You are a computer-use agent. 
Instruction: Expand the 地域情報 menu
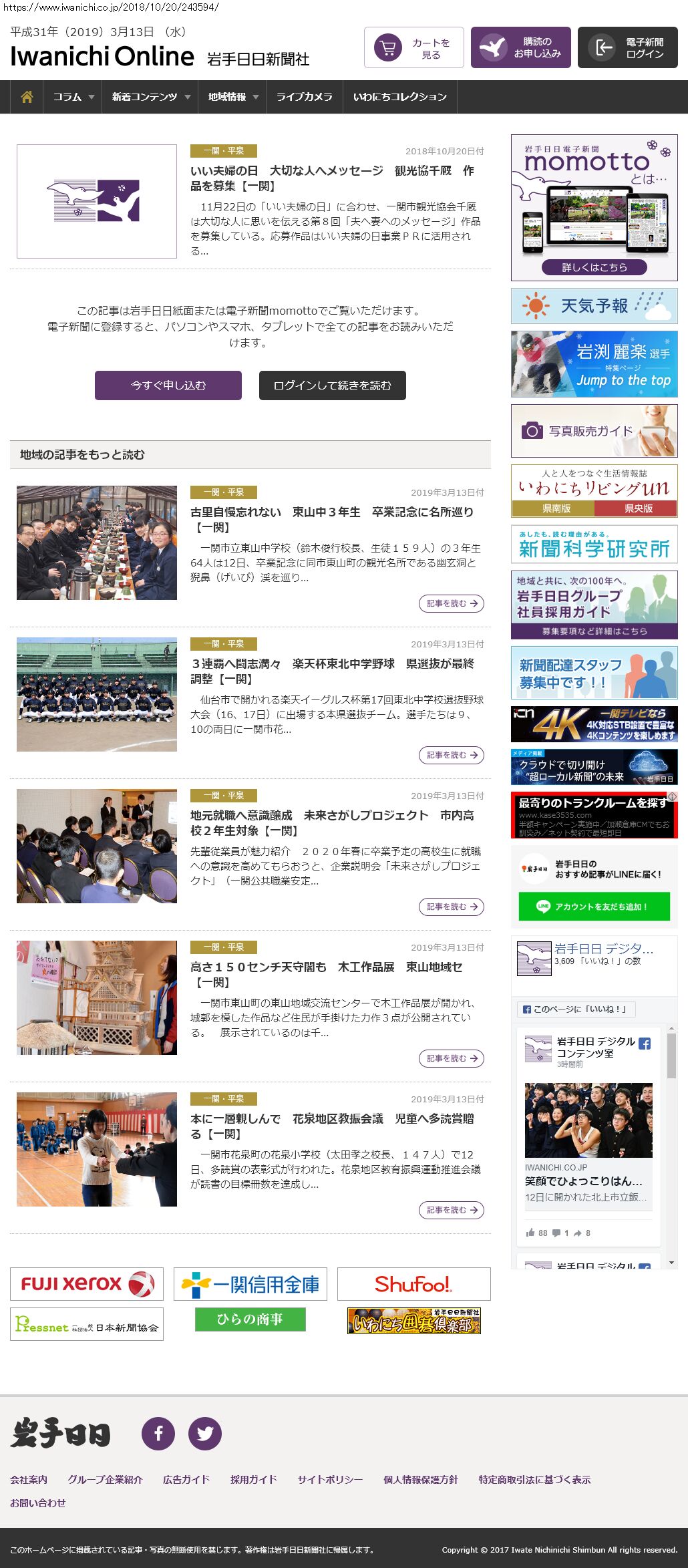click(x=232, y=97)
